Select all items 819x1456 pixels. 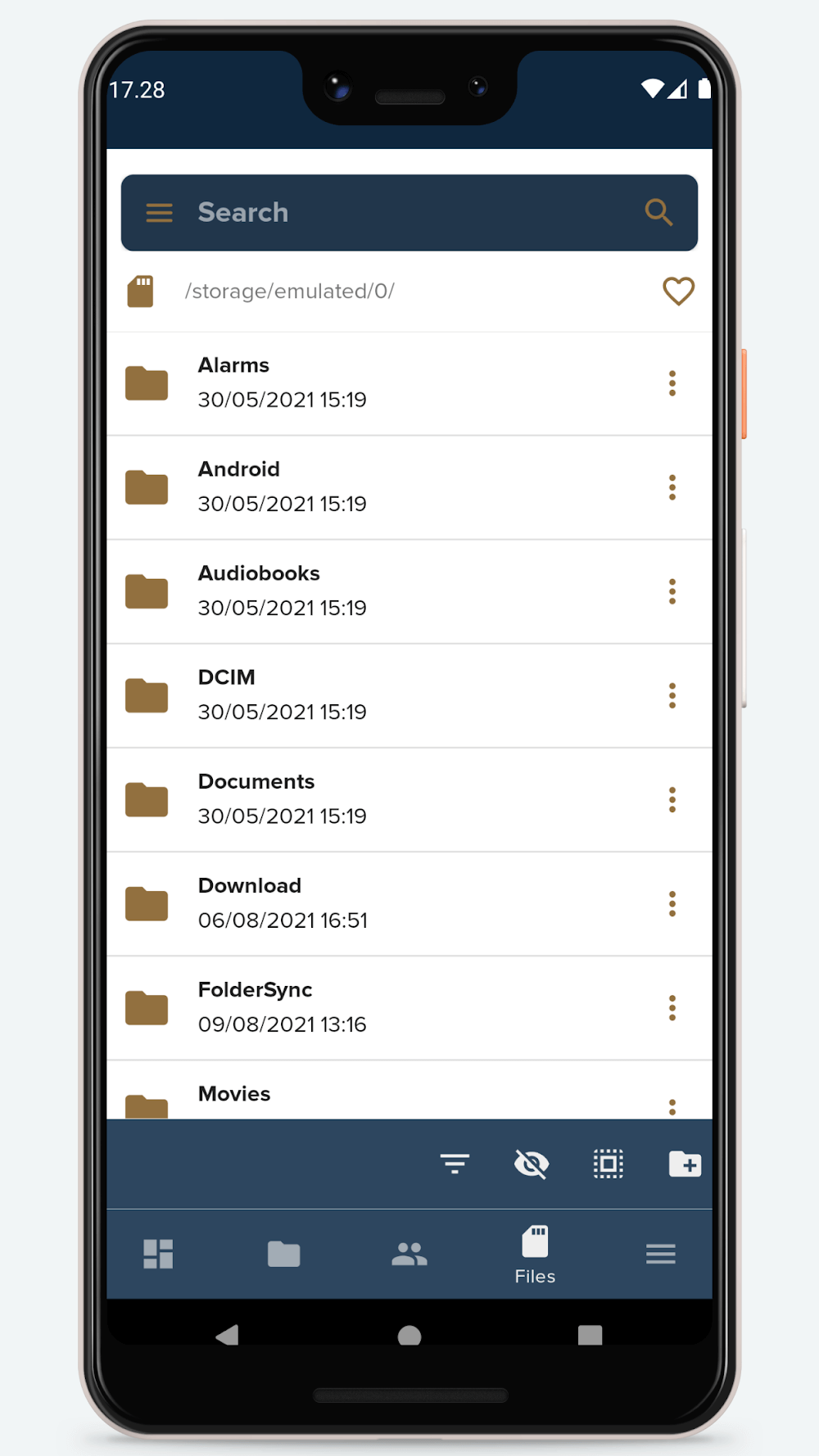tap(609, 1164)
